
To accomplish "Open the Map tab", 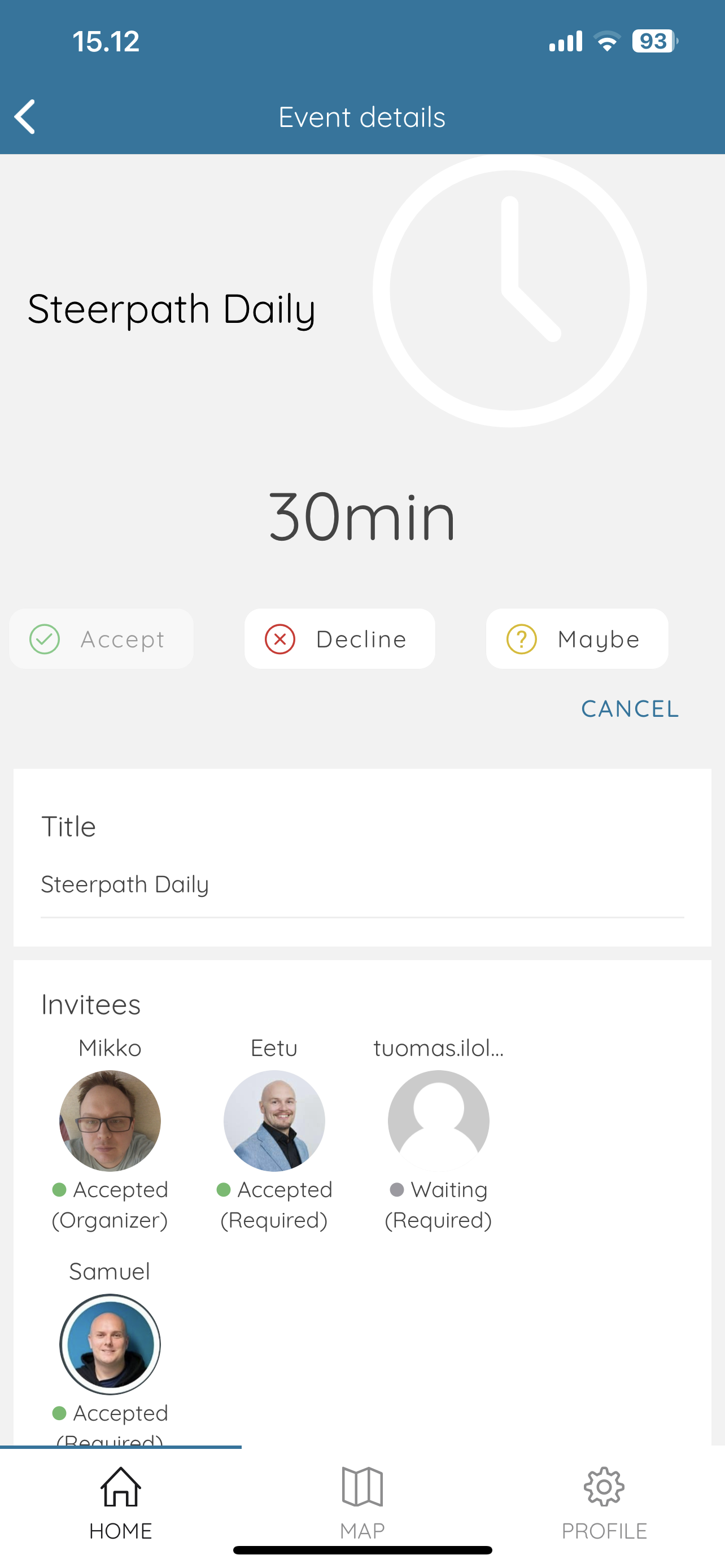I will click(x=362, y=1504).
